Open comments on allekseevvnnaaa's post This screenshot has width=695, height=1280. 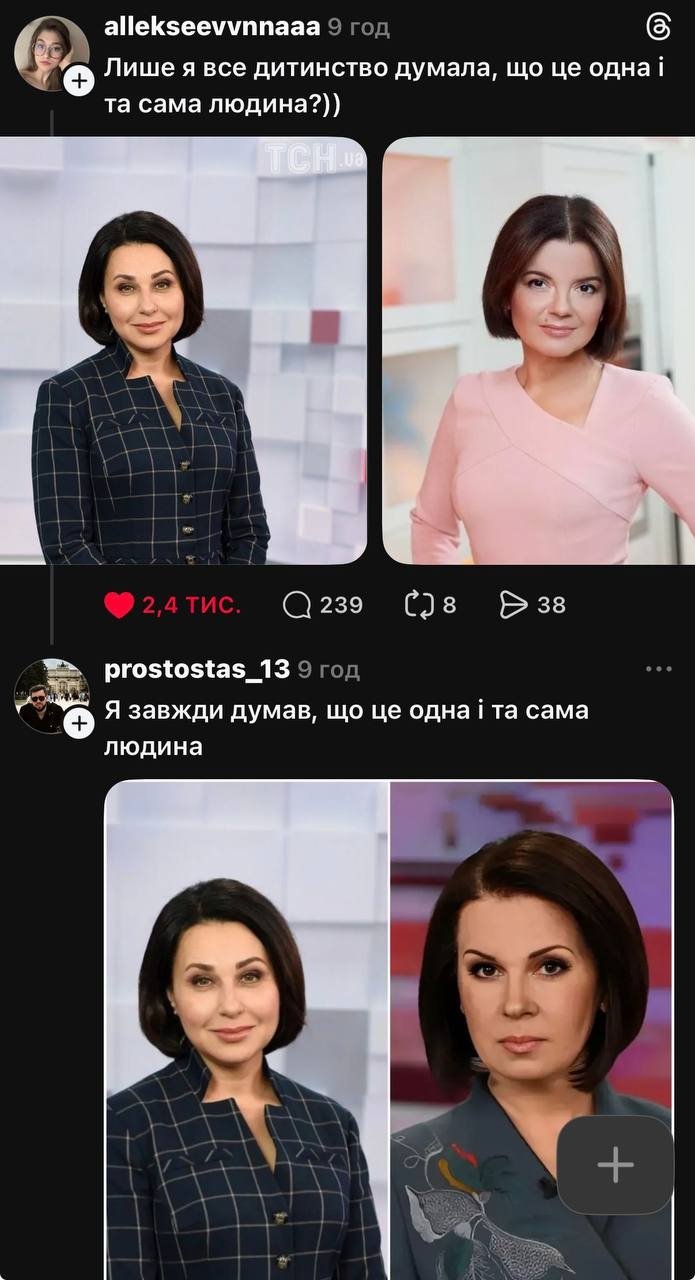(298, 605)
